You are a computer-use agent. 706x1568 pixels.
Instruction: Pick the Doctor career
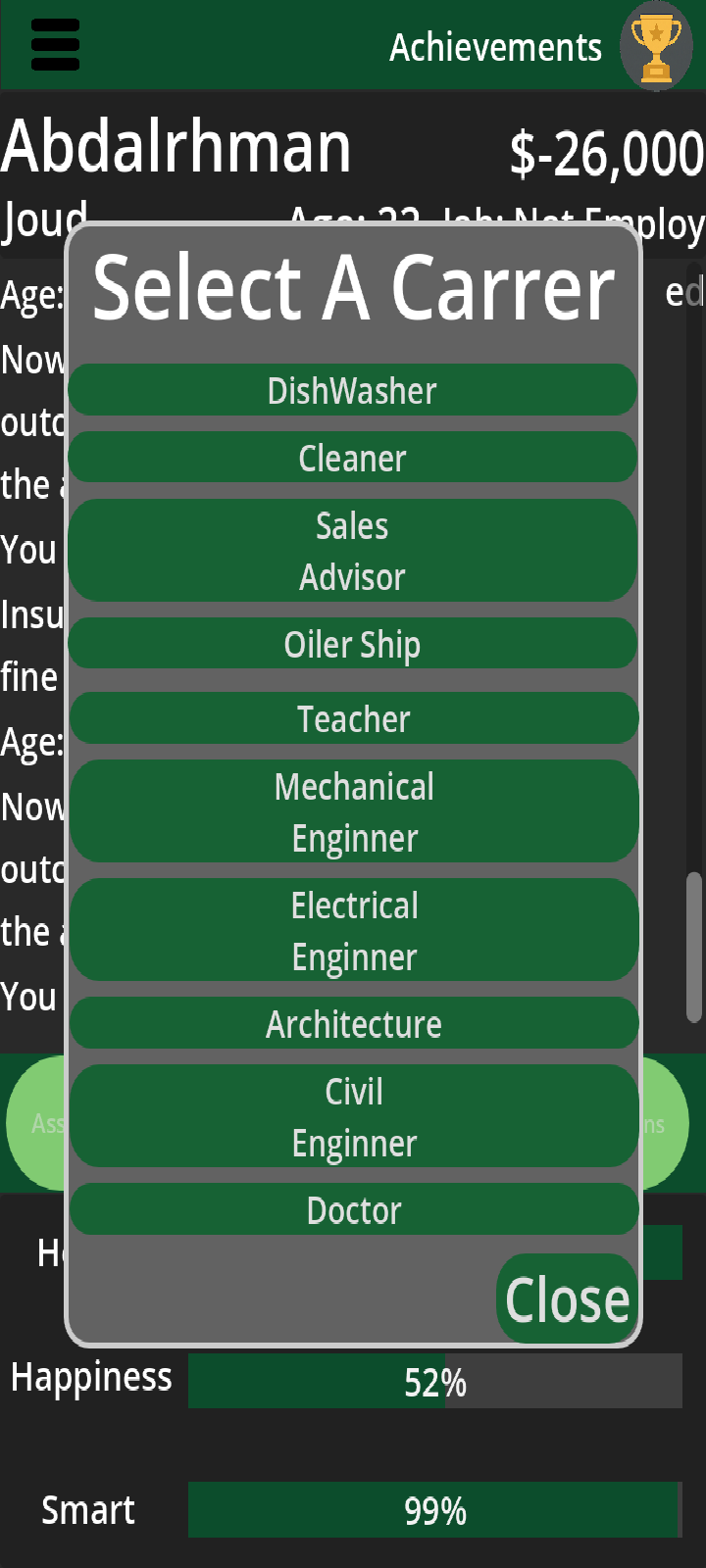(x=354, y=1209)
